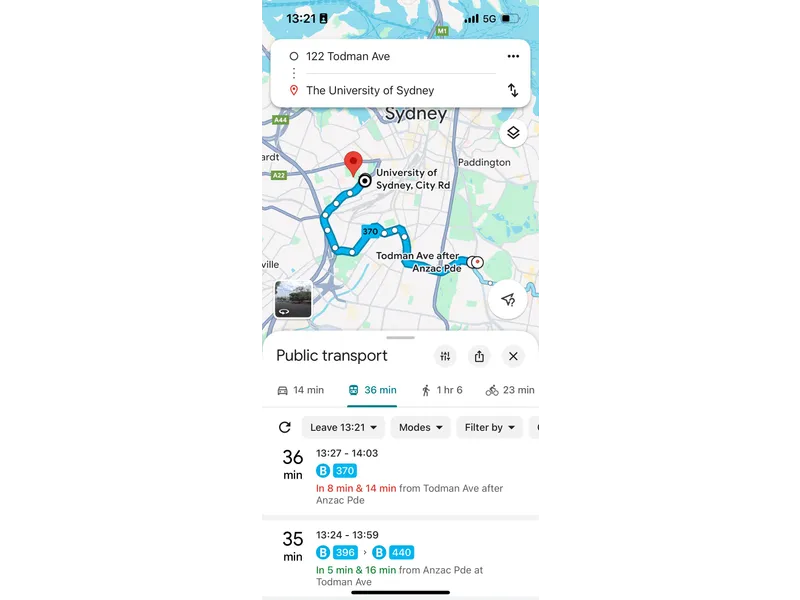Switch to walking, 1 hr 6
The image size is (800, 600).
pos(441,390)
